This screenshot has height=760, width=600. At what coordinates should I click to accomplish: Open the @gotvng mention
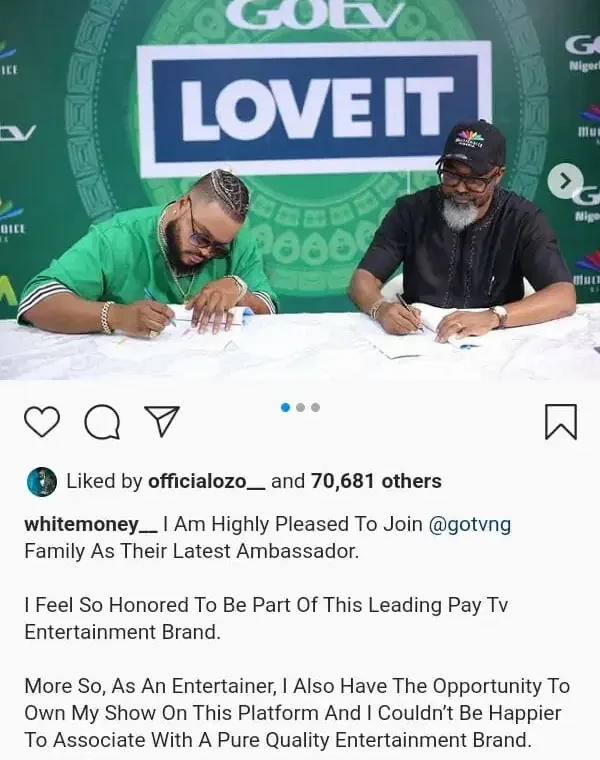469,524
